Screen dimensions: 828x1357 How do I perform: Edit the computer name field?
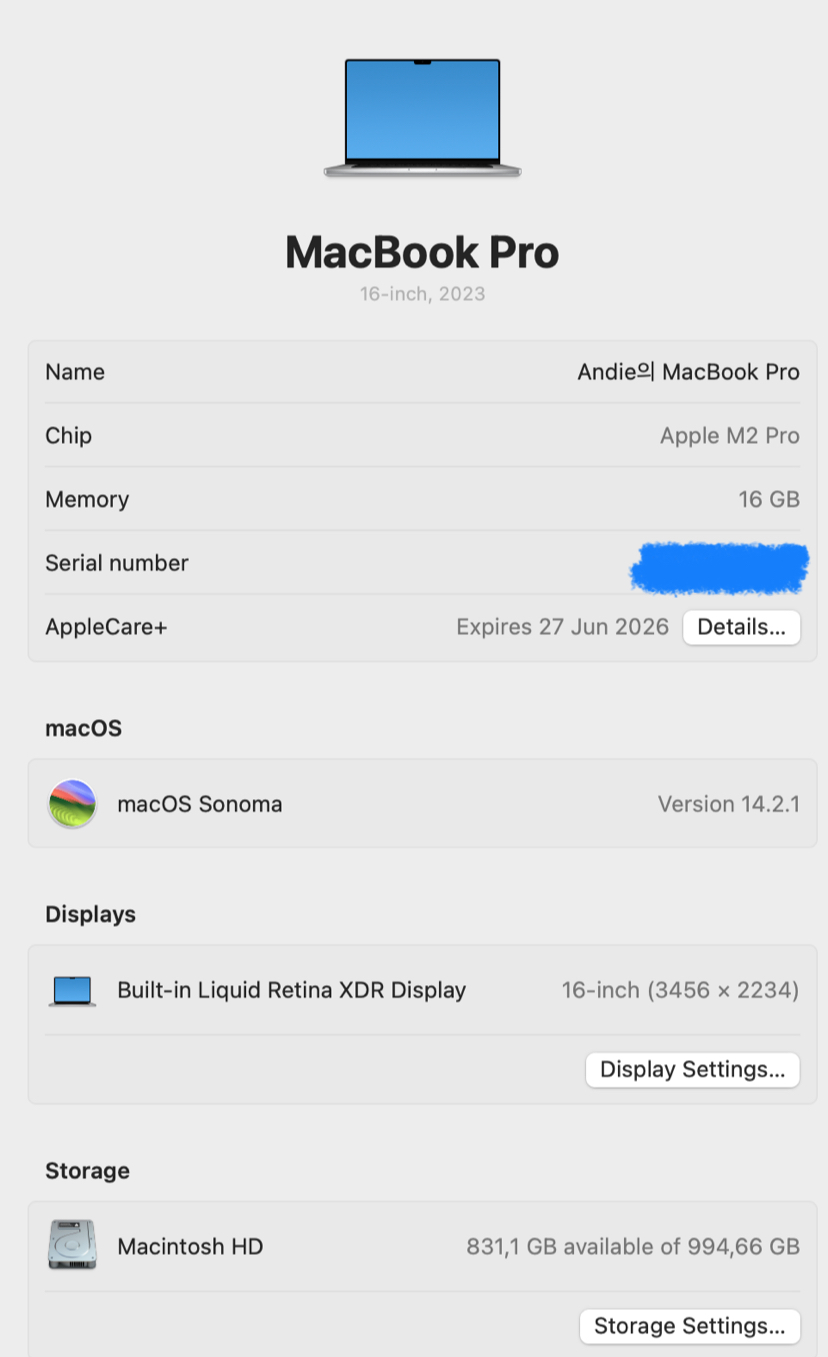click(688, 372)
